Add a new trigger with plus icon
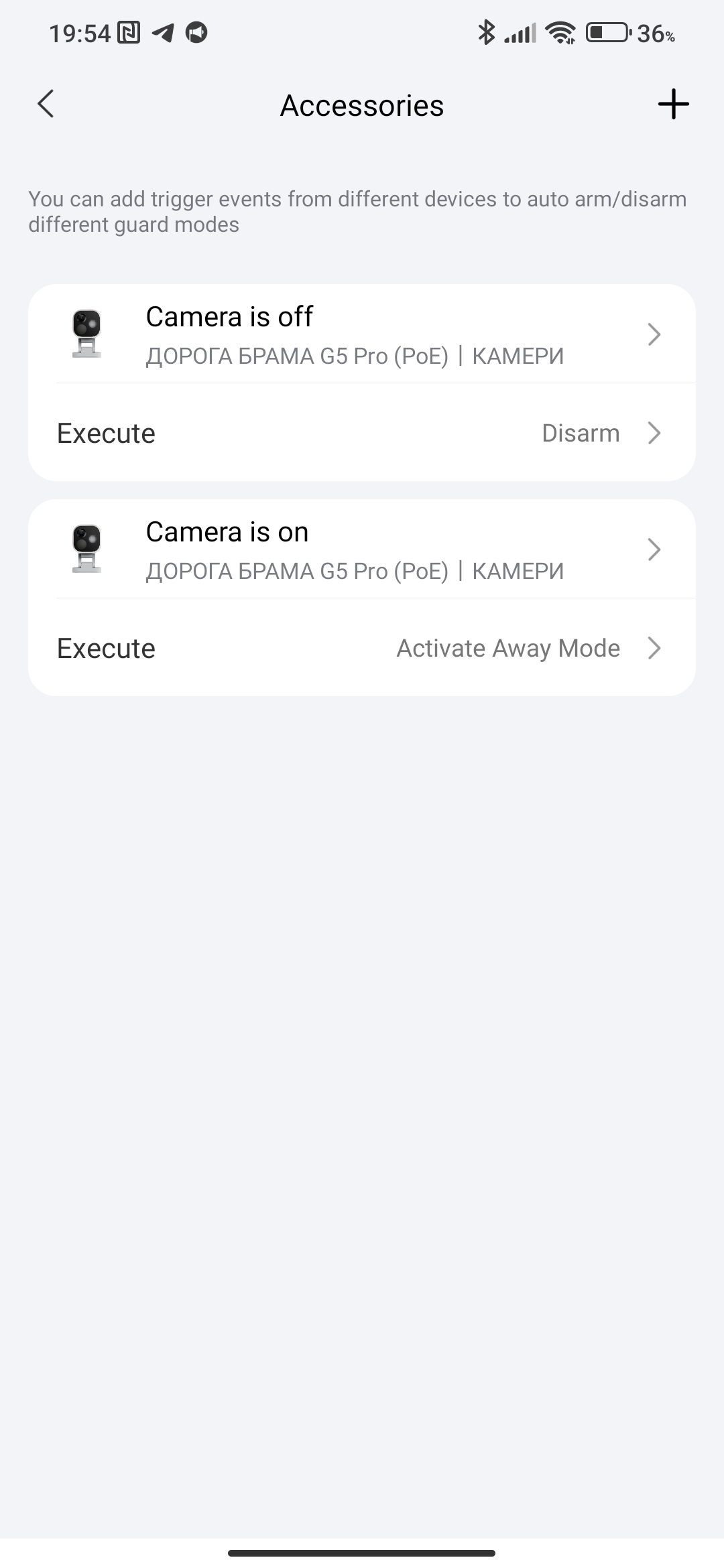The height and width of the screenshot is (1568, 724). tap(673, 105)
